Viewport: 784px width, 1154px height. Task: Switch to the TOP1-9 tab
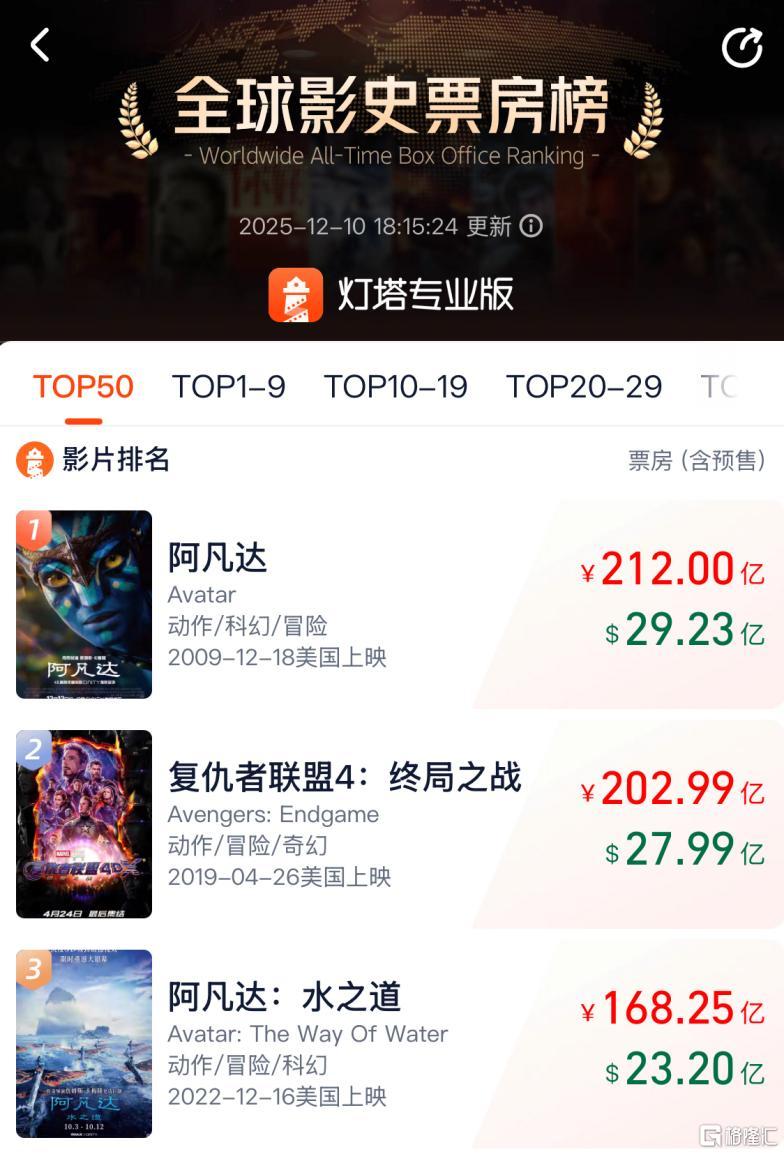[228, 387]
